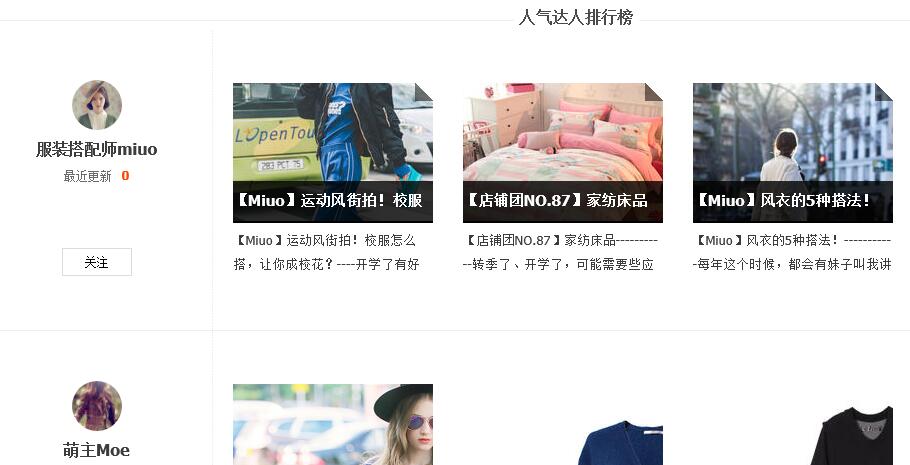The width and height of the screenshot is (910, 465).
Task: Follow 服装搭配师miuo with the 关注 button
Action: point(96,262)
